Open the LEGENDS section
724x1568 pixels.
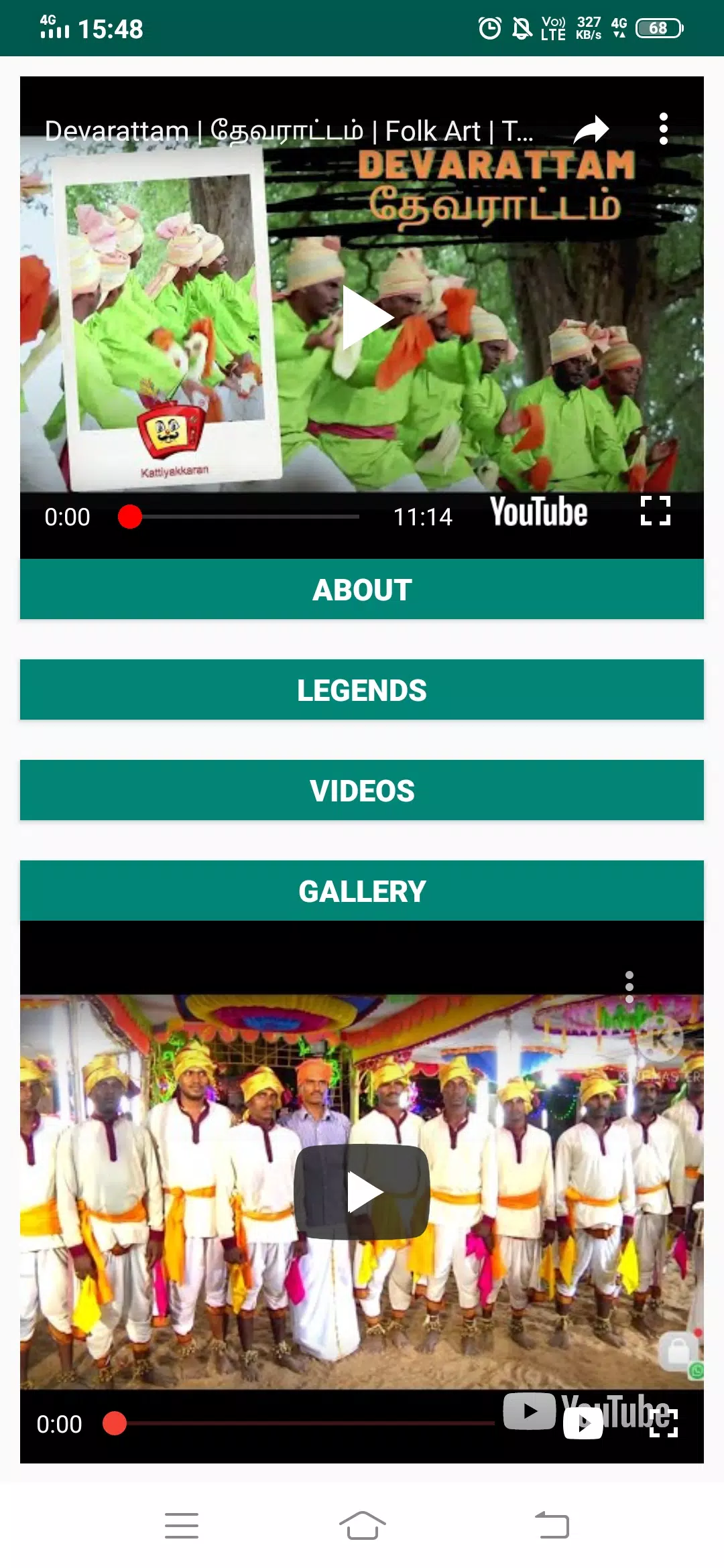[362, 690]
